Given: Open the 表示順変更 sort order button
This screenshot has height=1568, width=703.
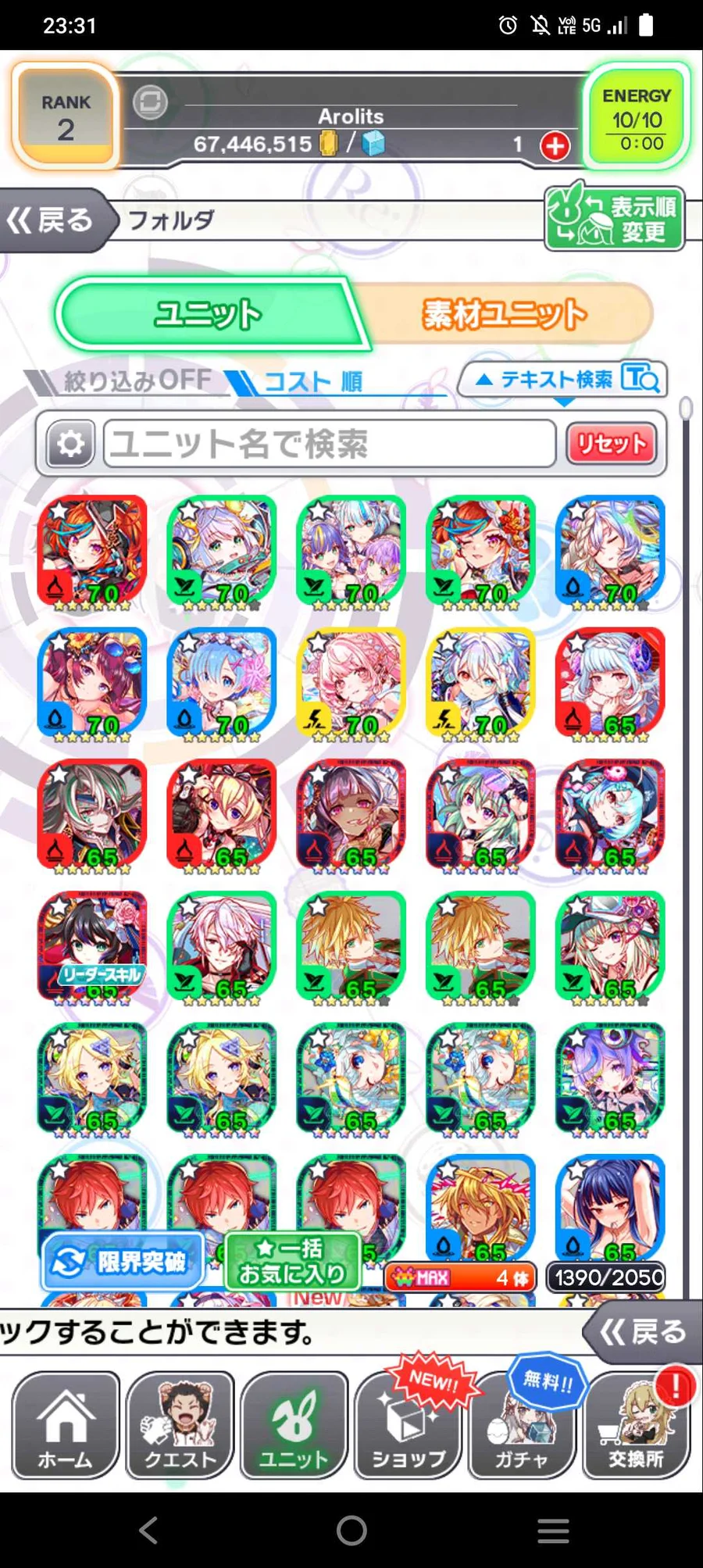Looking at the screenshot, I should [x=614, y=219].
